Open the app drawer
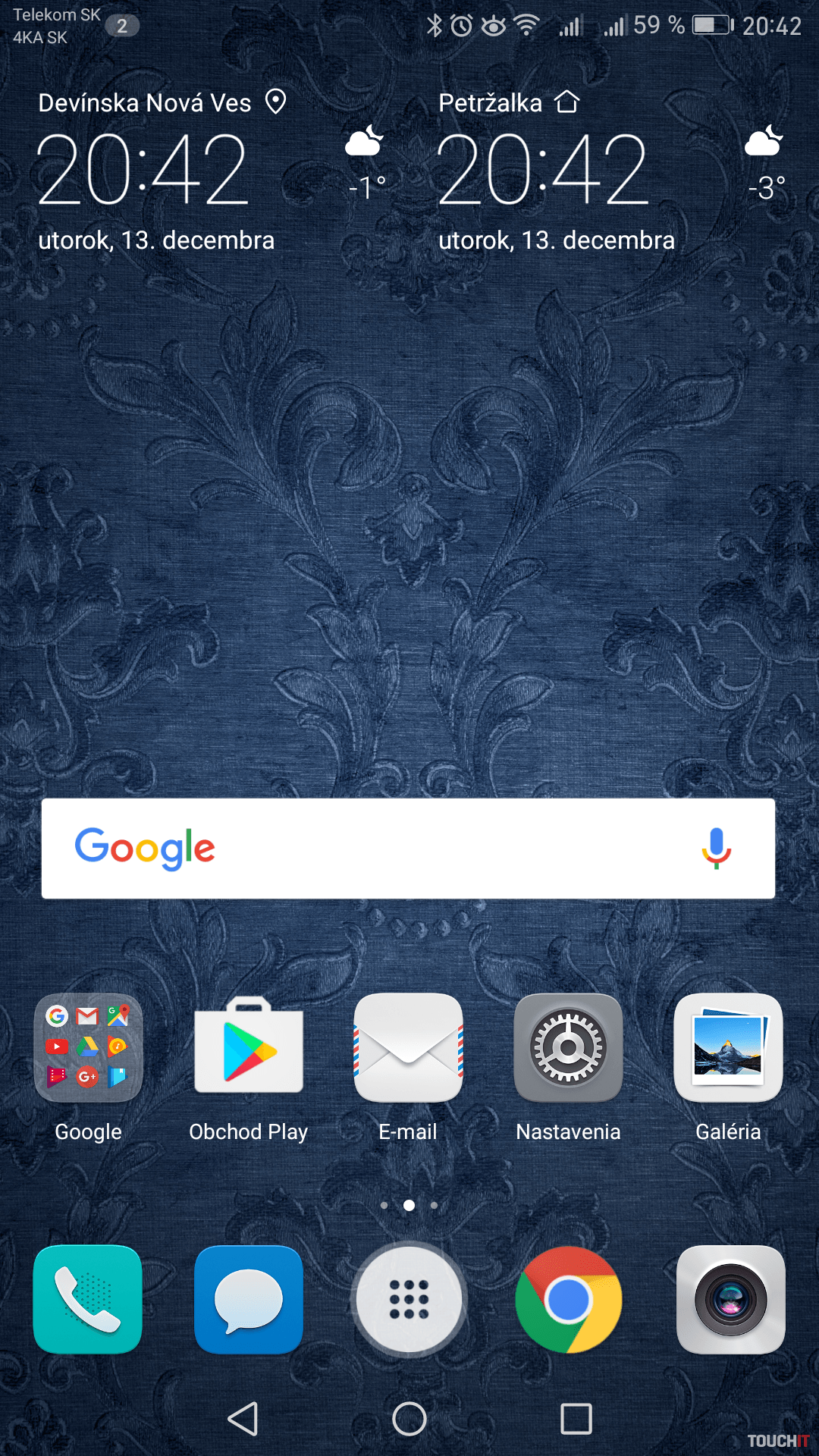819x1456 pixels. (409, 1299)
